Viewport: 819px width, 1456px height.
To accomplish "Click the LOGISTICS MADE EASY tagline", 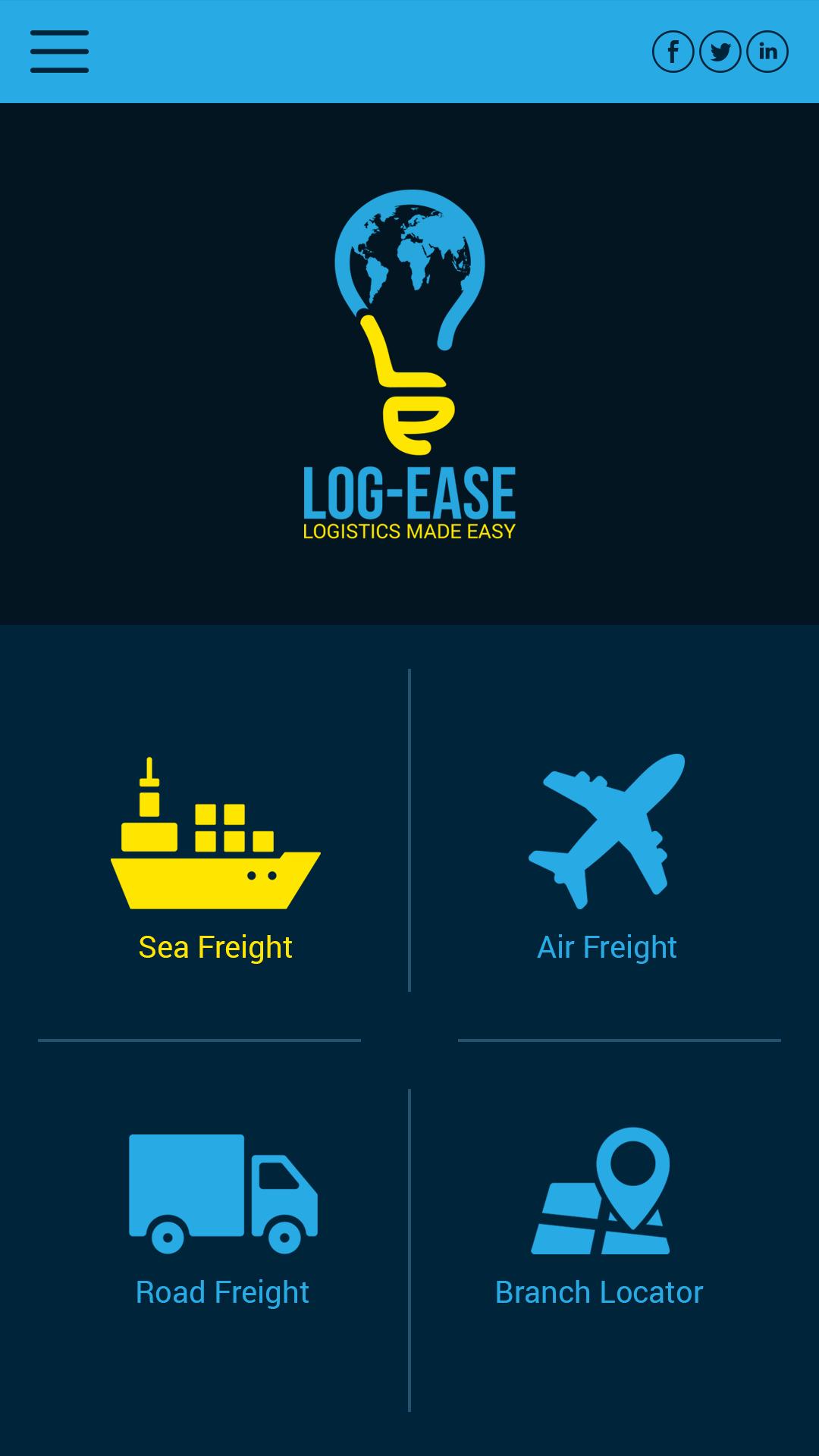I will coord(409,531).
